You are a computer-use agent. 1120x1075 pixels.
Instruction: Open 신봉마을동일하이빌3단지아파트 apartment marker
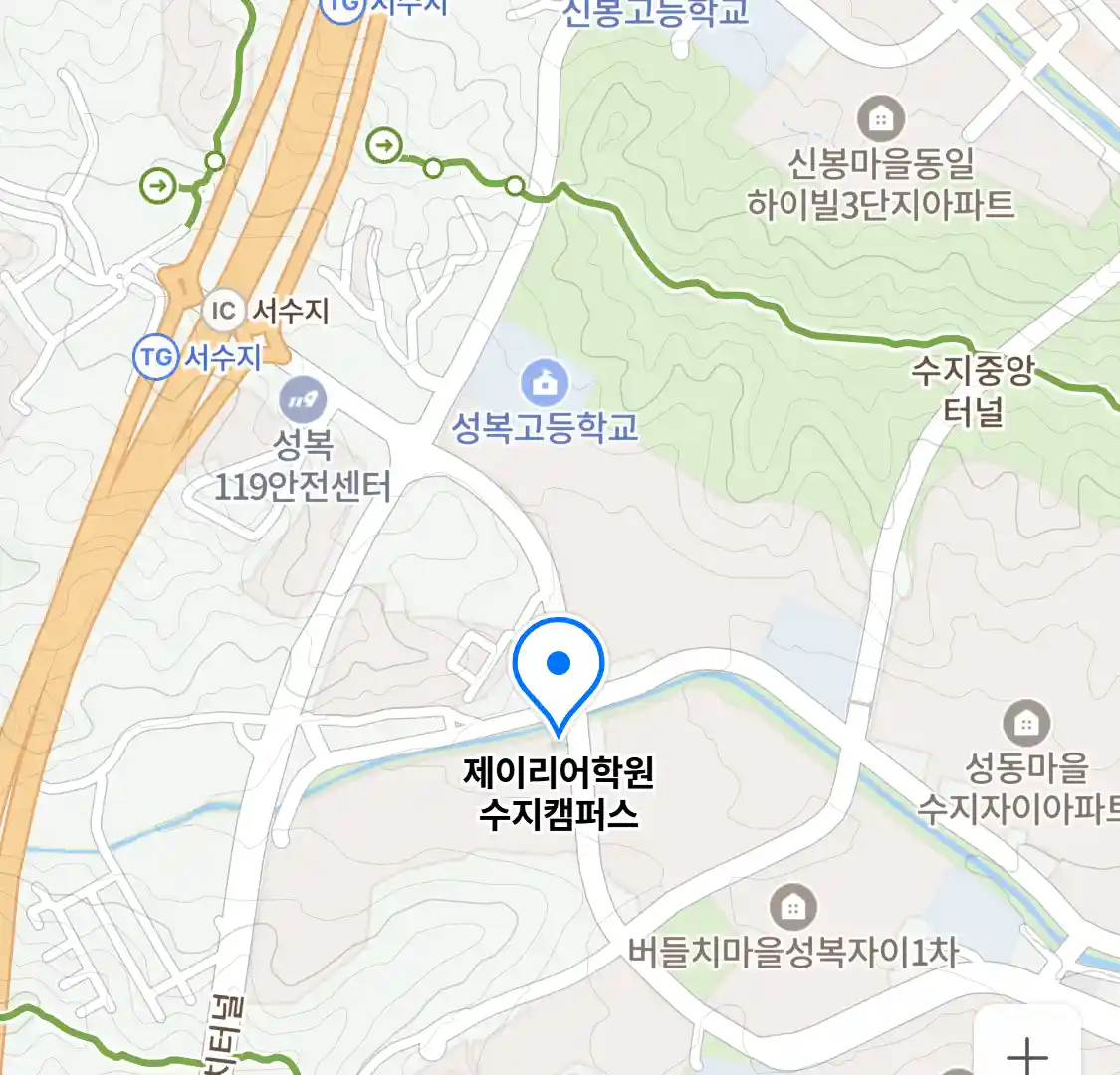point(880,118)
